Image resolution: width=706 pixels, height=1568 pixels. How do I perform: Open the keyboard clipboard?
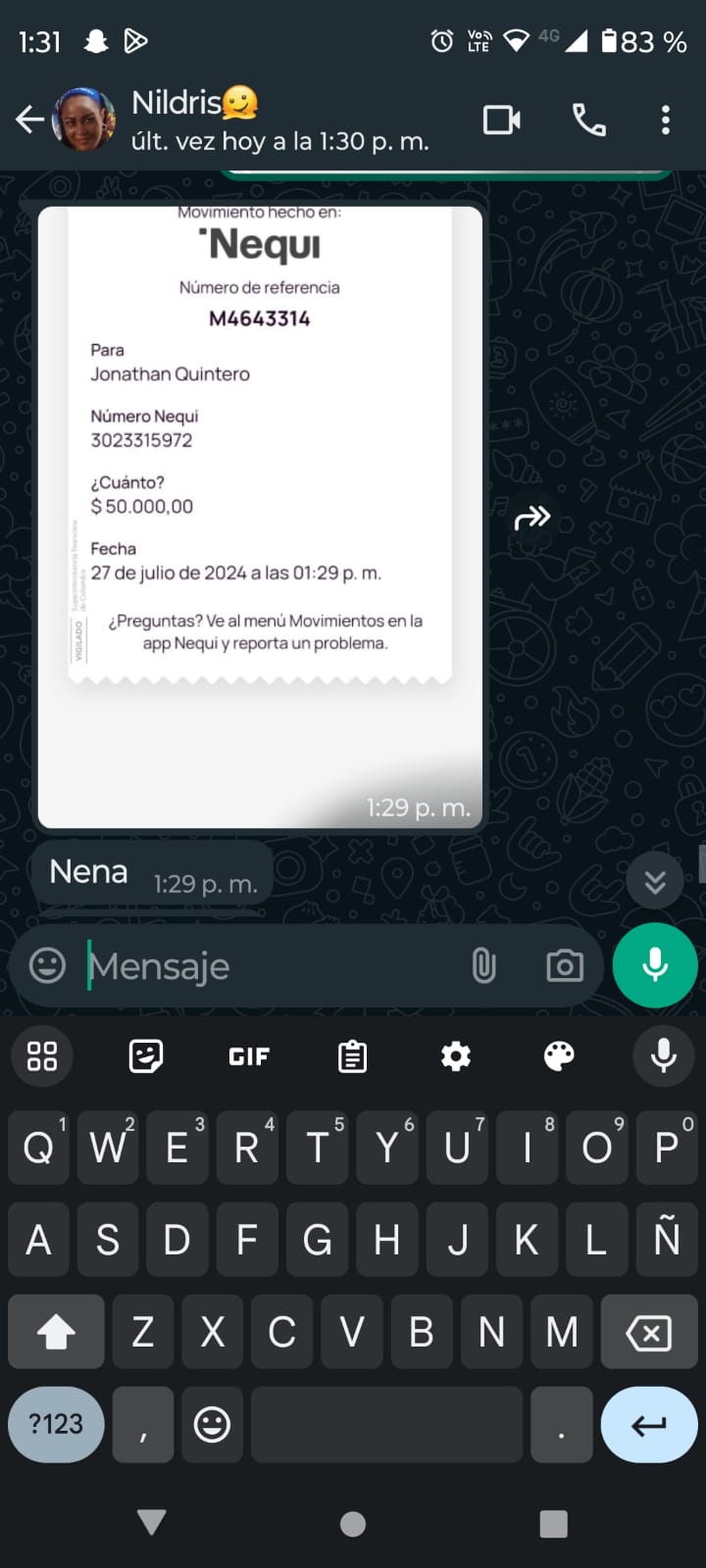[x=352, y=1056]
